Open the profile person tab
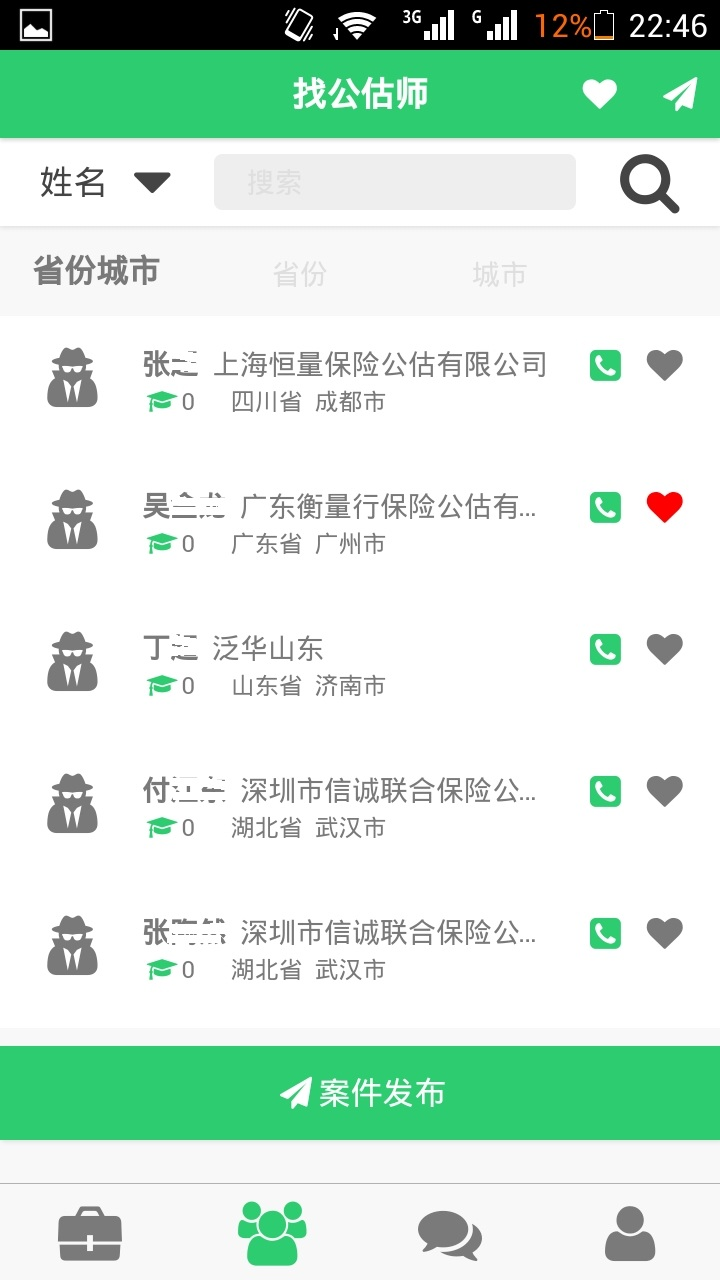This screenshot has height=1280, width=720. point(630,1234)
